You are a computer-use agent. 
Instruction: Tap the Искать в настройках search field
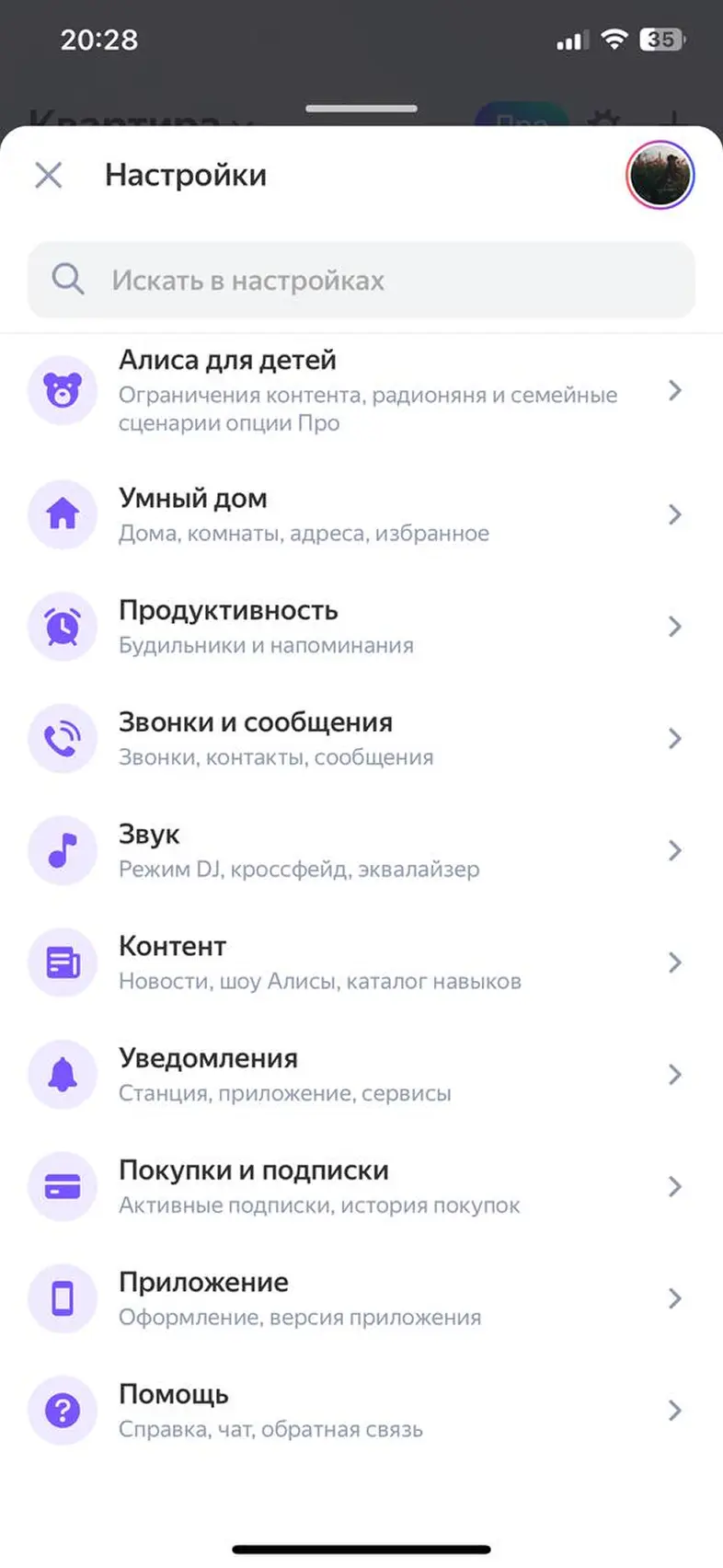[361, 280]
